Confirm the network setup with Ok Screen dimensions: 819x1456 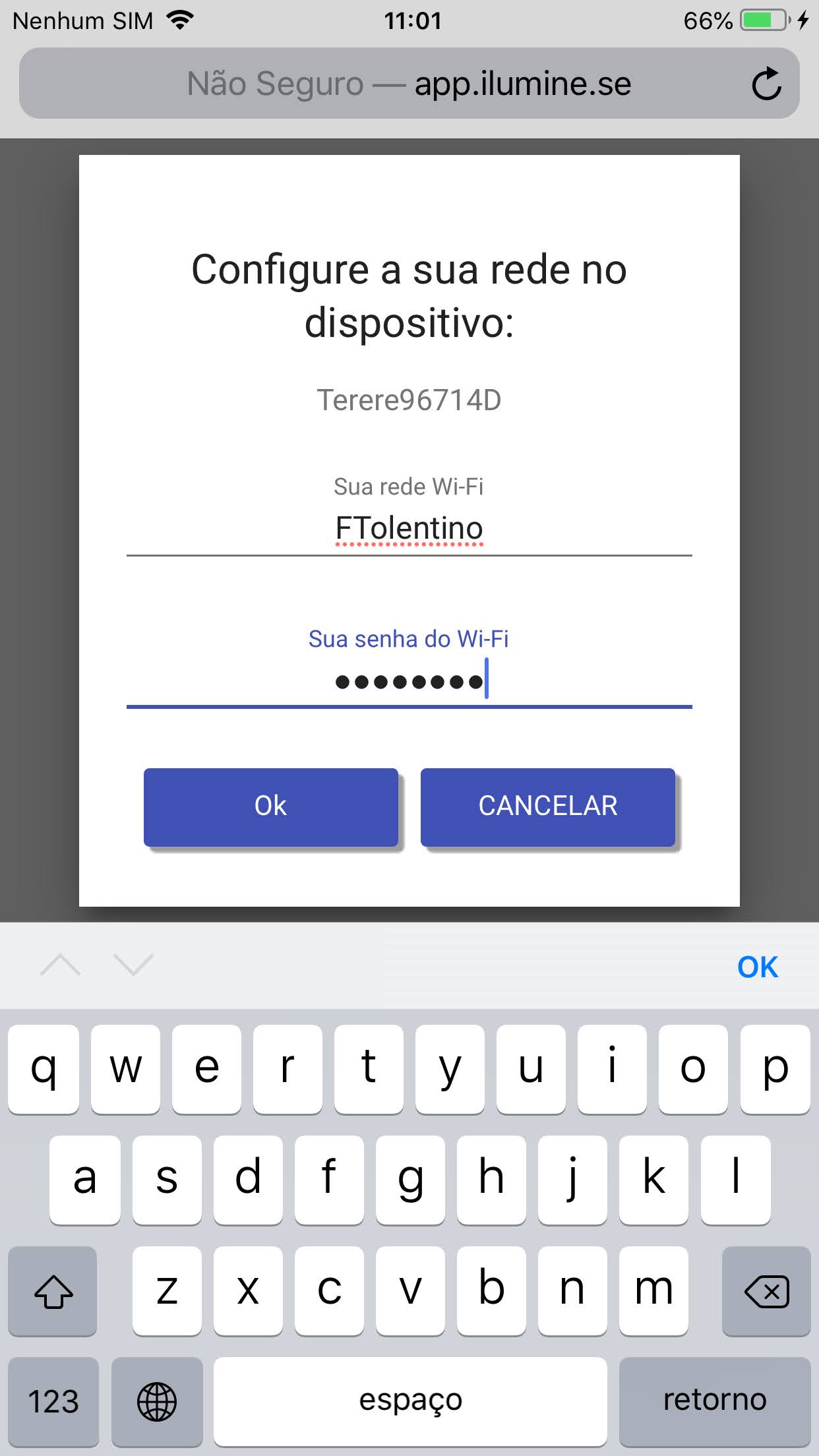(x=271, y=806)
